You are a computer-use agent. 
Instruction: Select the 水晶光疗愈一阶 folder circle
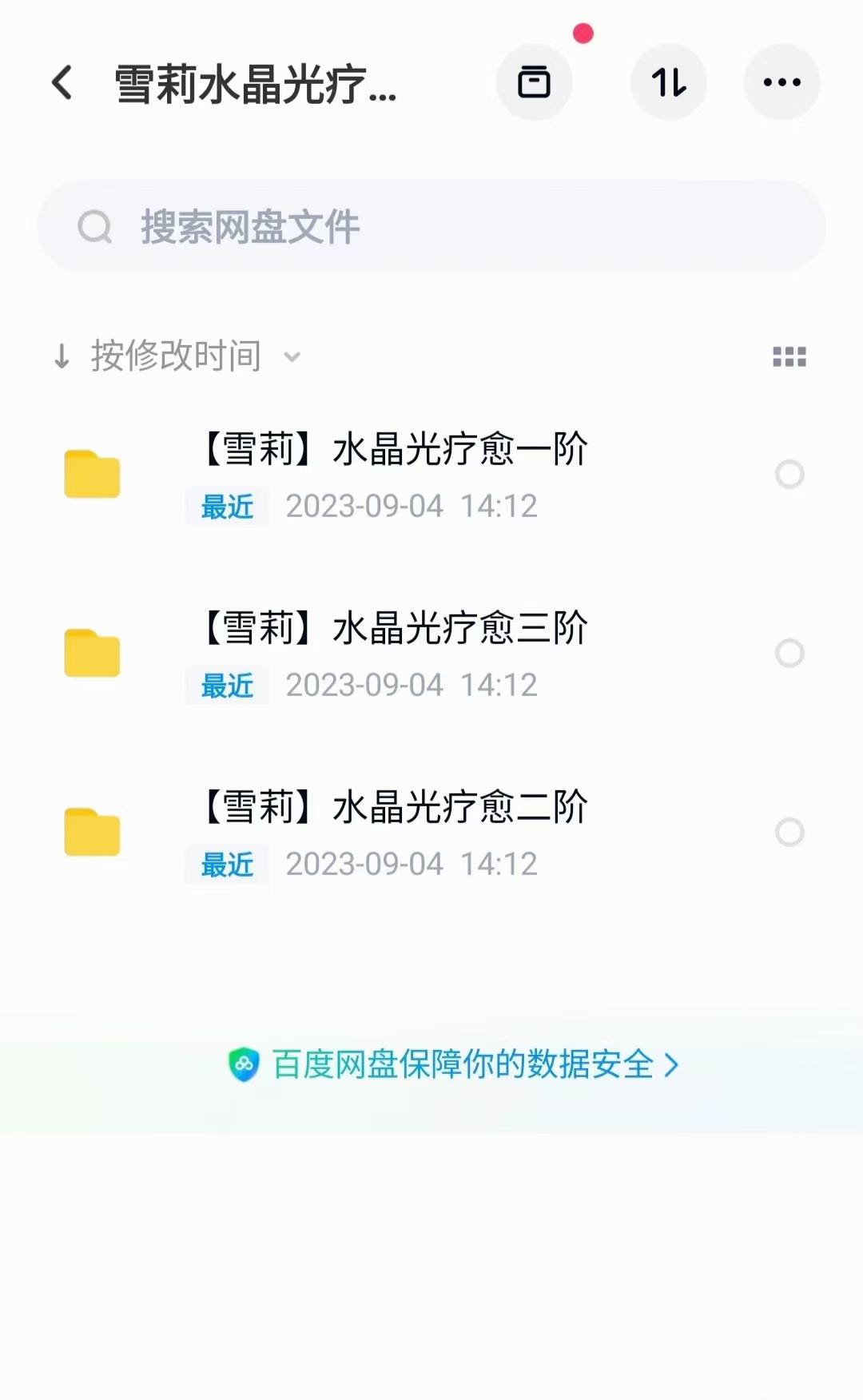coord(789,475)
